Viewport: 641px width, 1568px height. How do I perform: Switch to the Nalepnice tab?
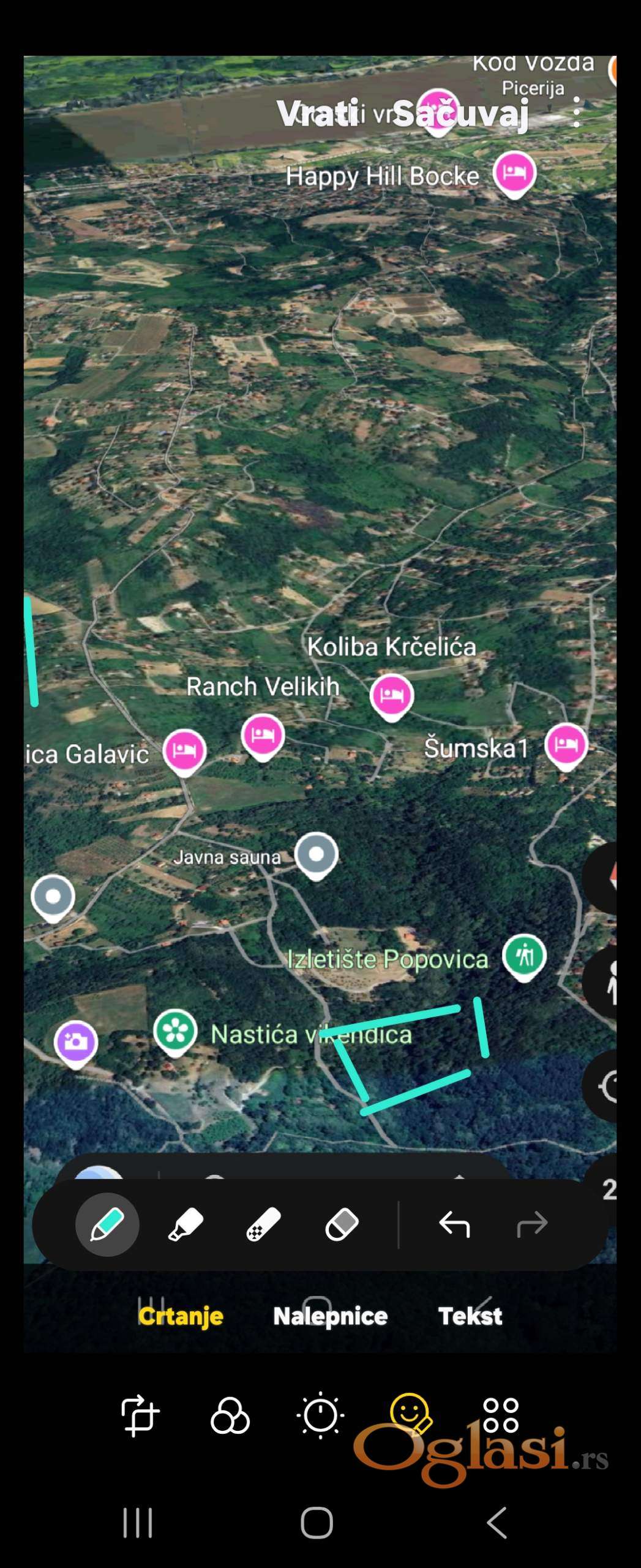pyautogui.click(x=330, y=1316)
